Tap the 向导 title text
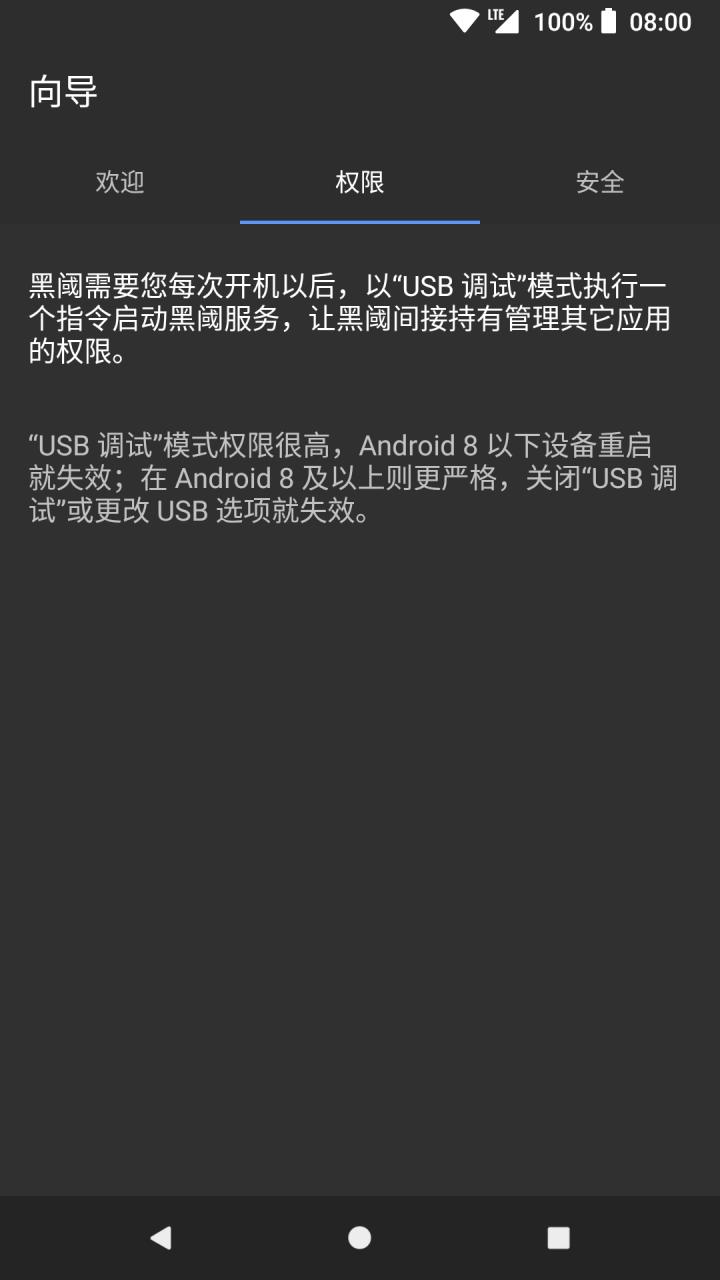The width and height of the screenshot is (720, 1280). pos(61,91)
